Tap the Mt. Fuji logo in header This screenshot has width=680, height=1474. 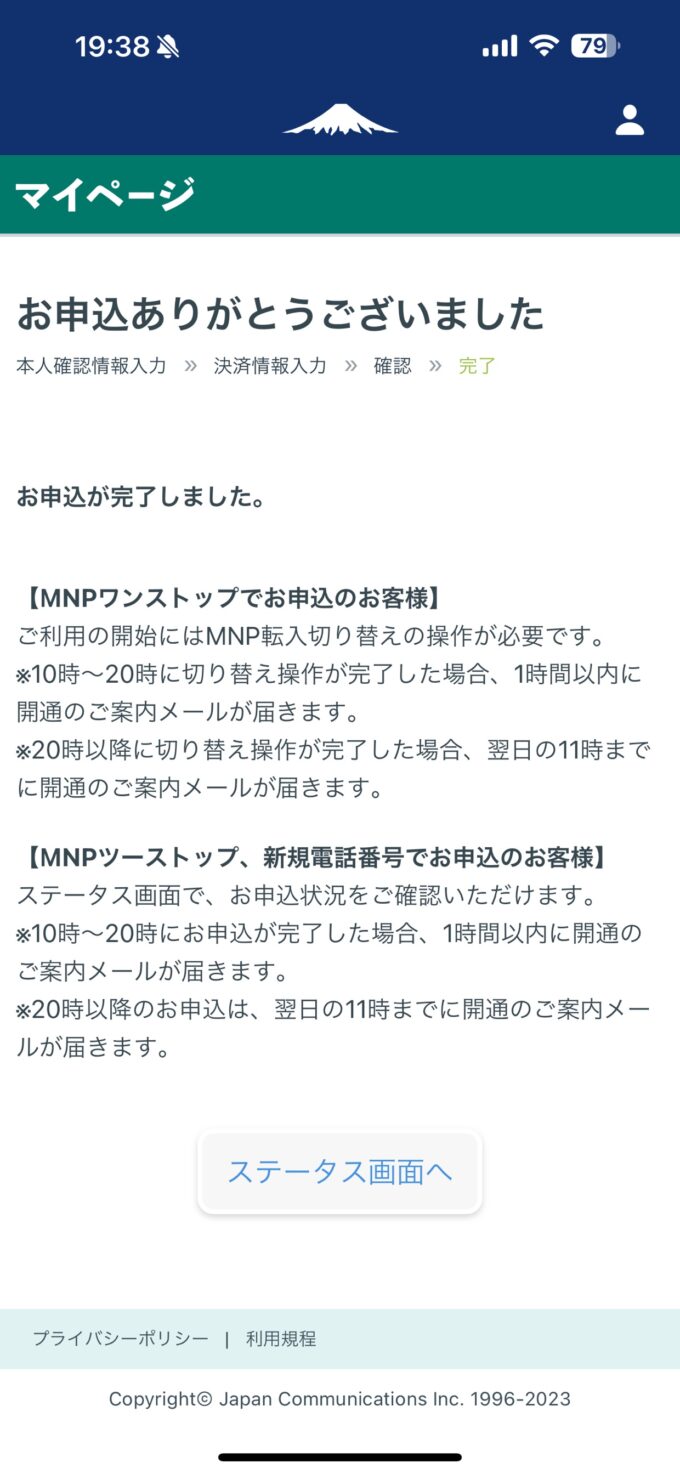(x=340, y=120)
